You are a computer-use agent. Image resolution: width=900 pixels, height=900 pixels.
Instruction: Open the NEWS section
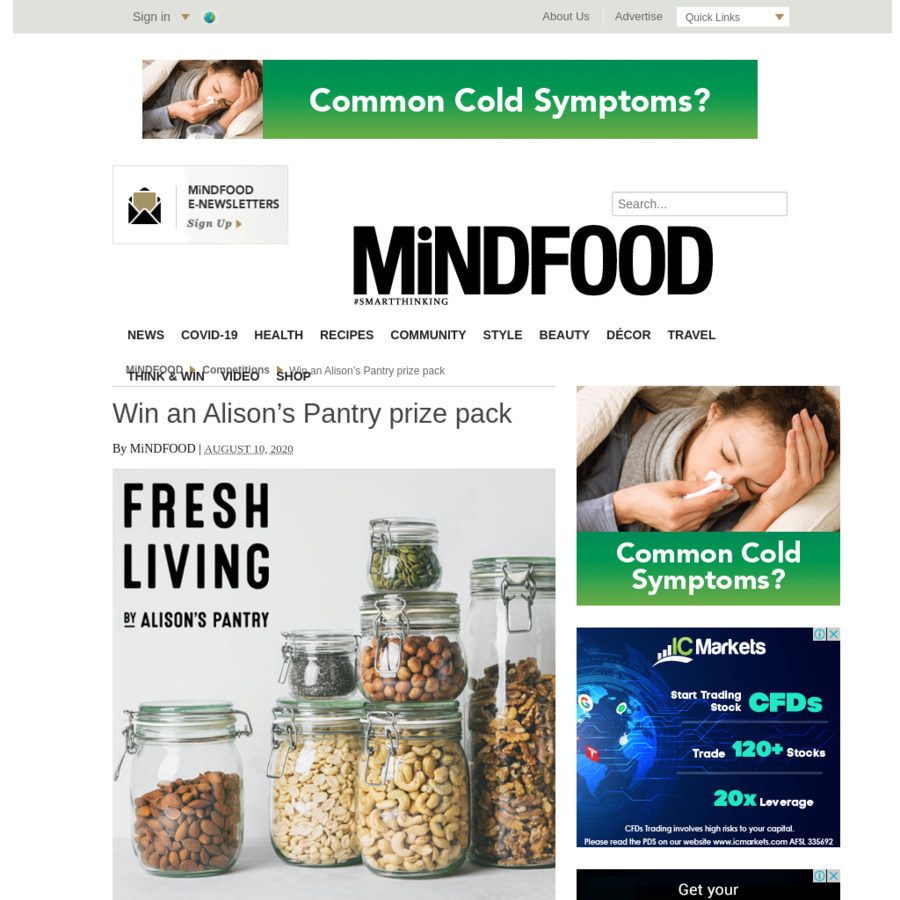[146, 335]
